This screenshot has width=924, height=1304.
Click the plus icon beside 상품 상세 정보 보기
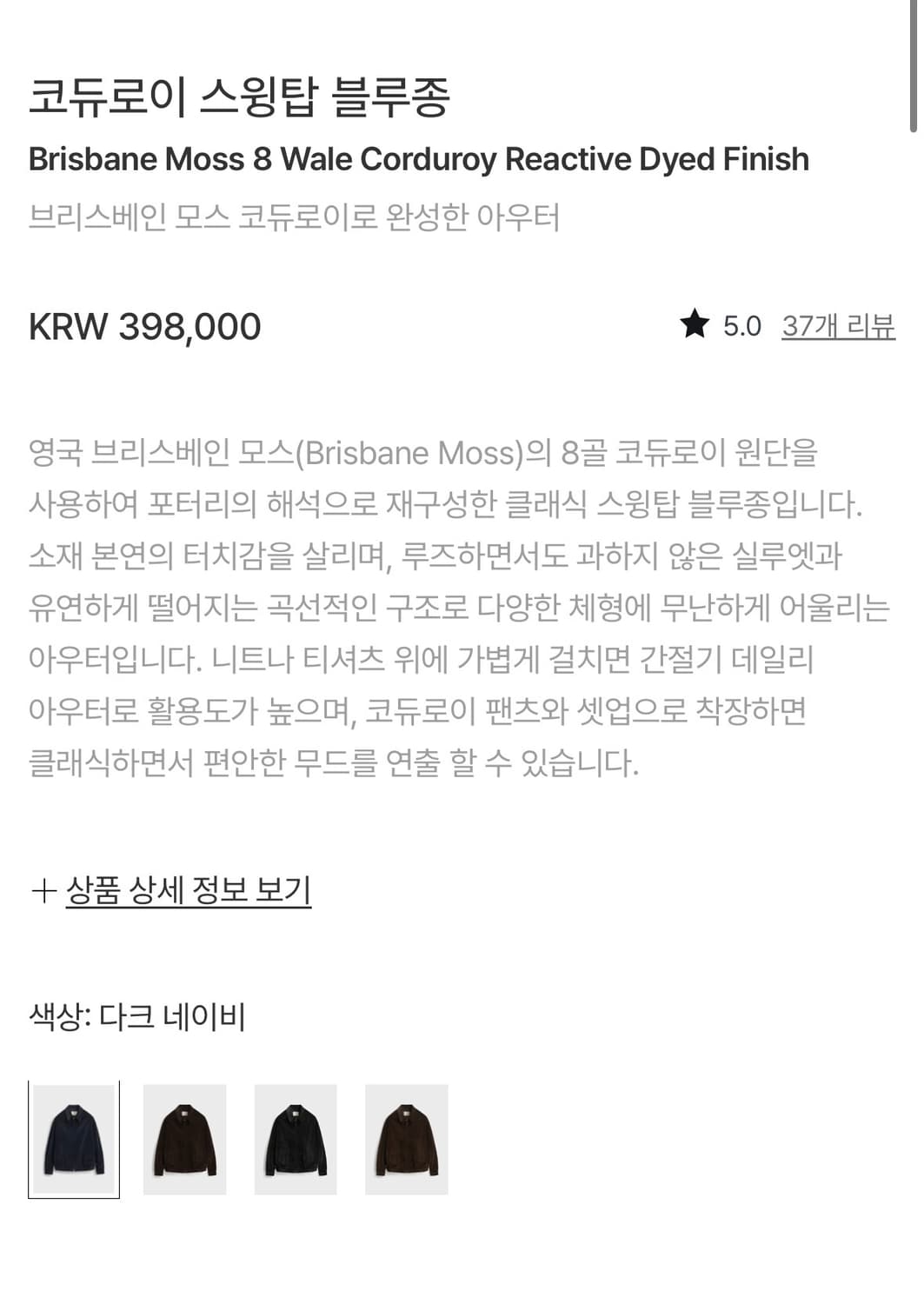pyautogui.click(x=42, y=890)
